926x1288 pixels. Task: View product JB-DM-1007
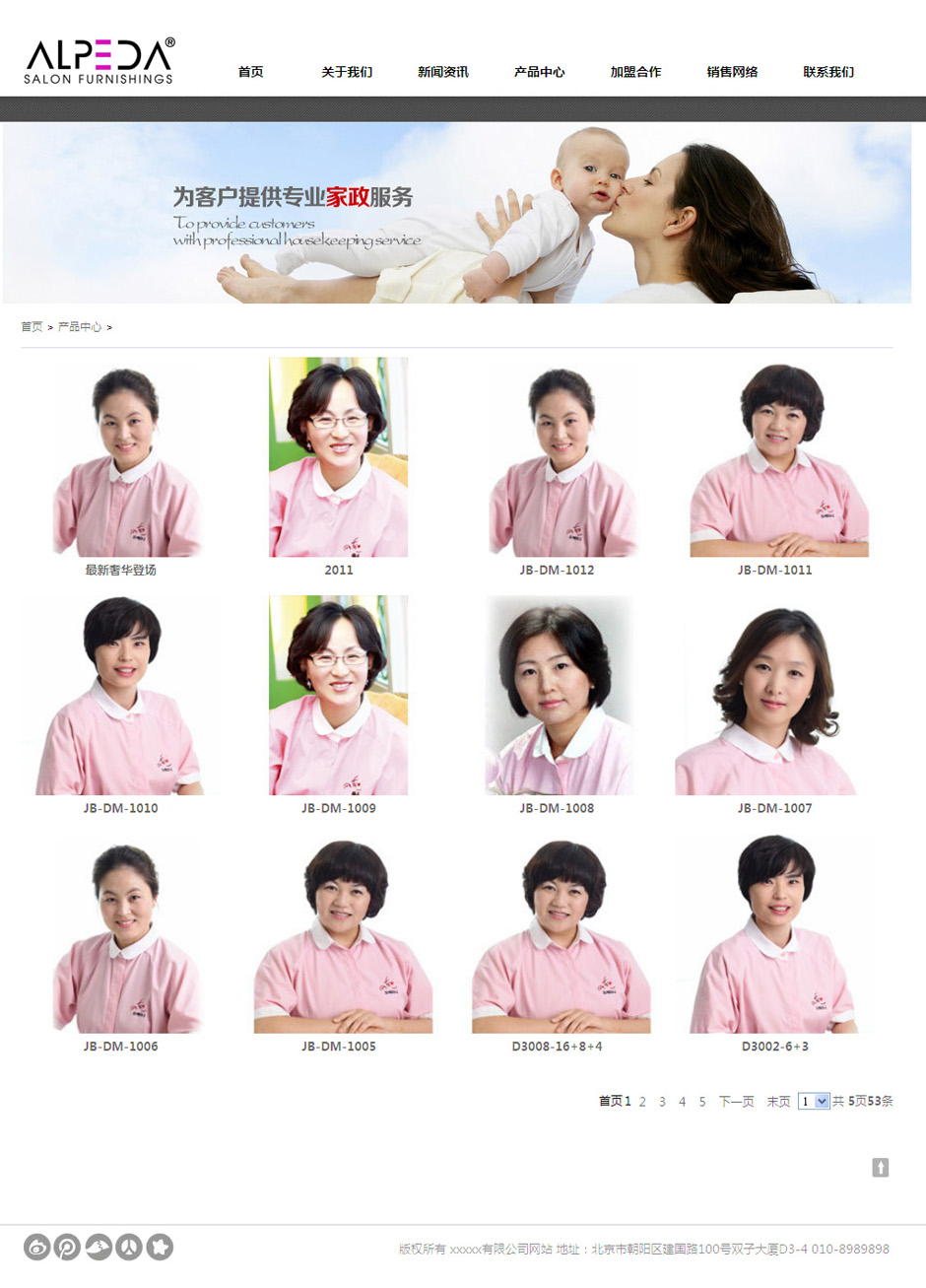click(775, 808)
